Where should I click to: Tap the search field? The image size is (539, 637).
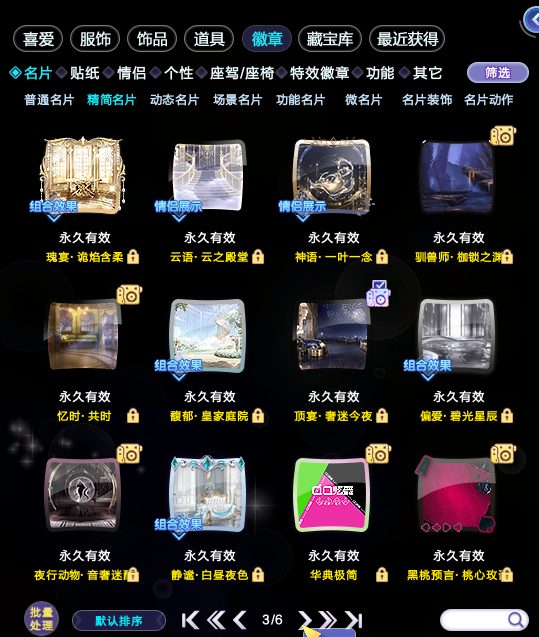484,620
